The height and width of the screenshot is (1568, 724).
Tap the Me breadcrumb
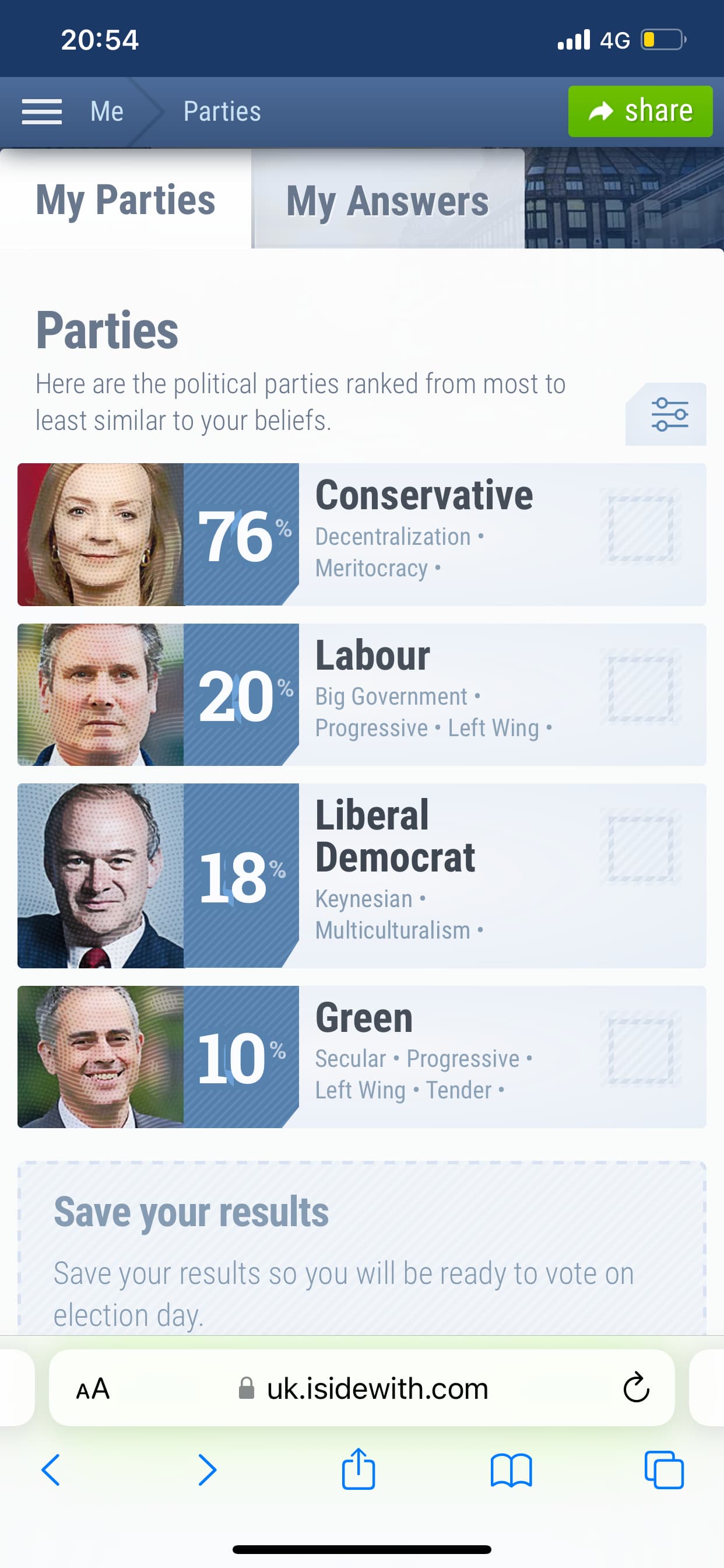click(x=107, y=111)
